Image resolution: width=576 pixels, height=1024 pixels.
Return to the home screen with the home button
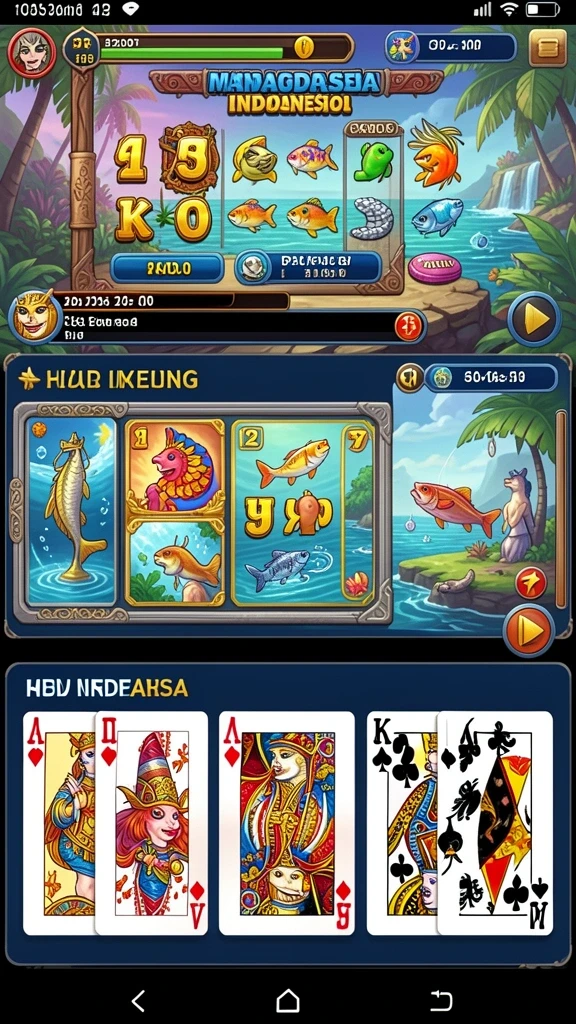287,1000
